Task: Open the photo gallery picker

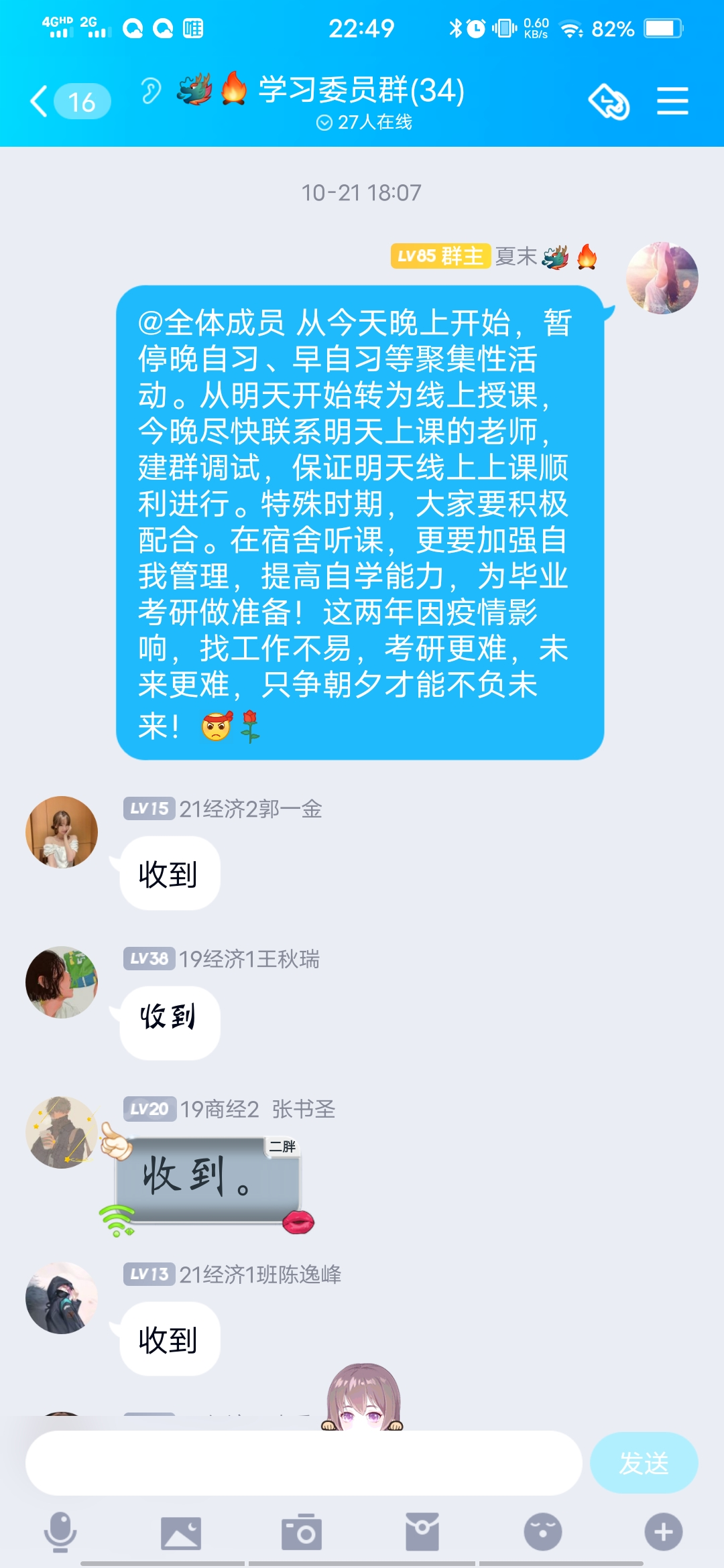Action: click(x=181, y=1532)
